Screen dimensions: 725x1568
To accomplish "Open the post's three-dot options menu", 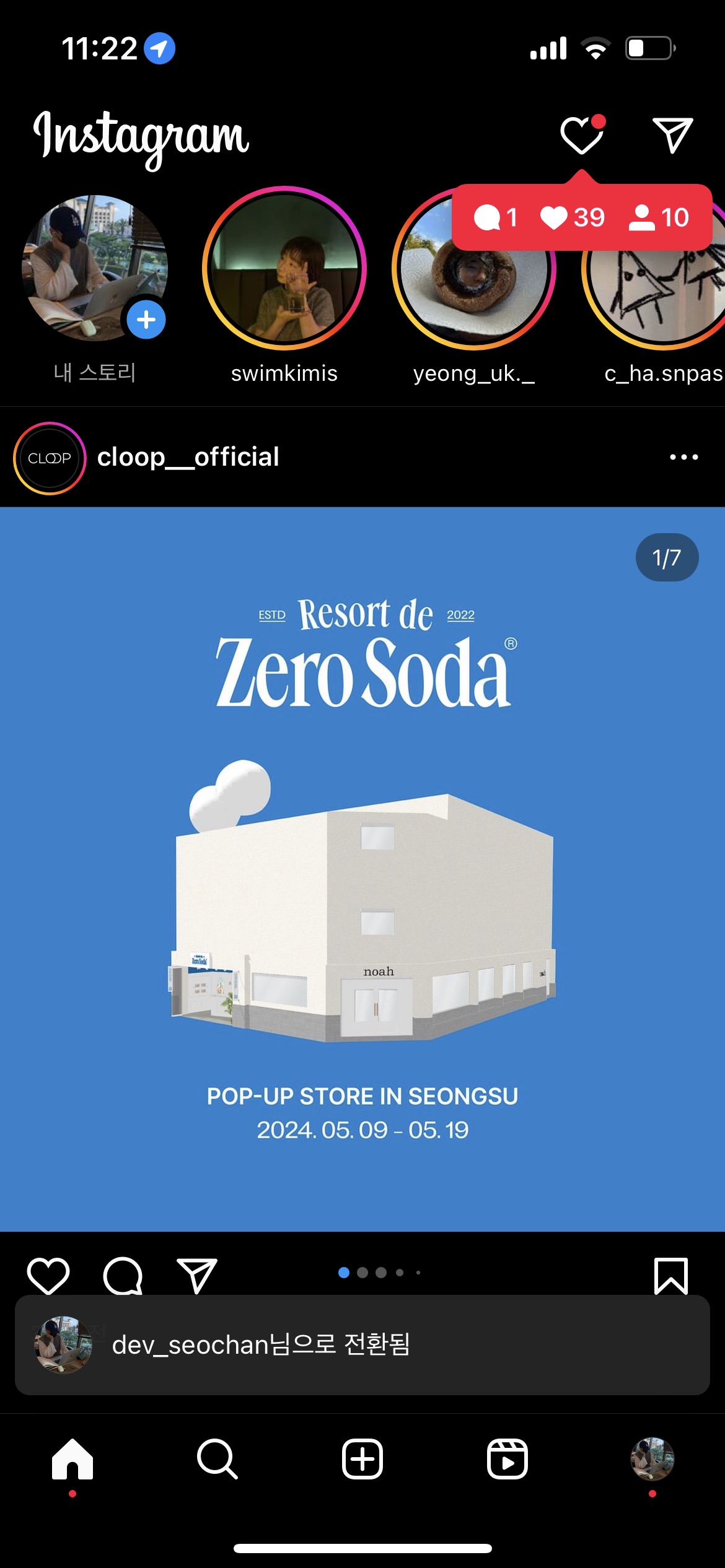I will tap(683, 458).
